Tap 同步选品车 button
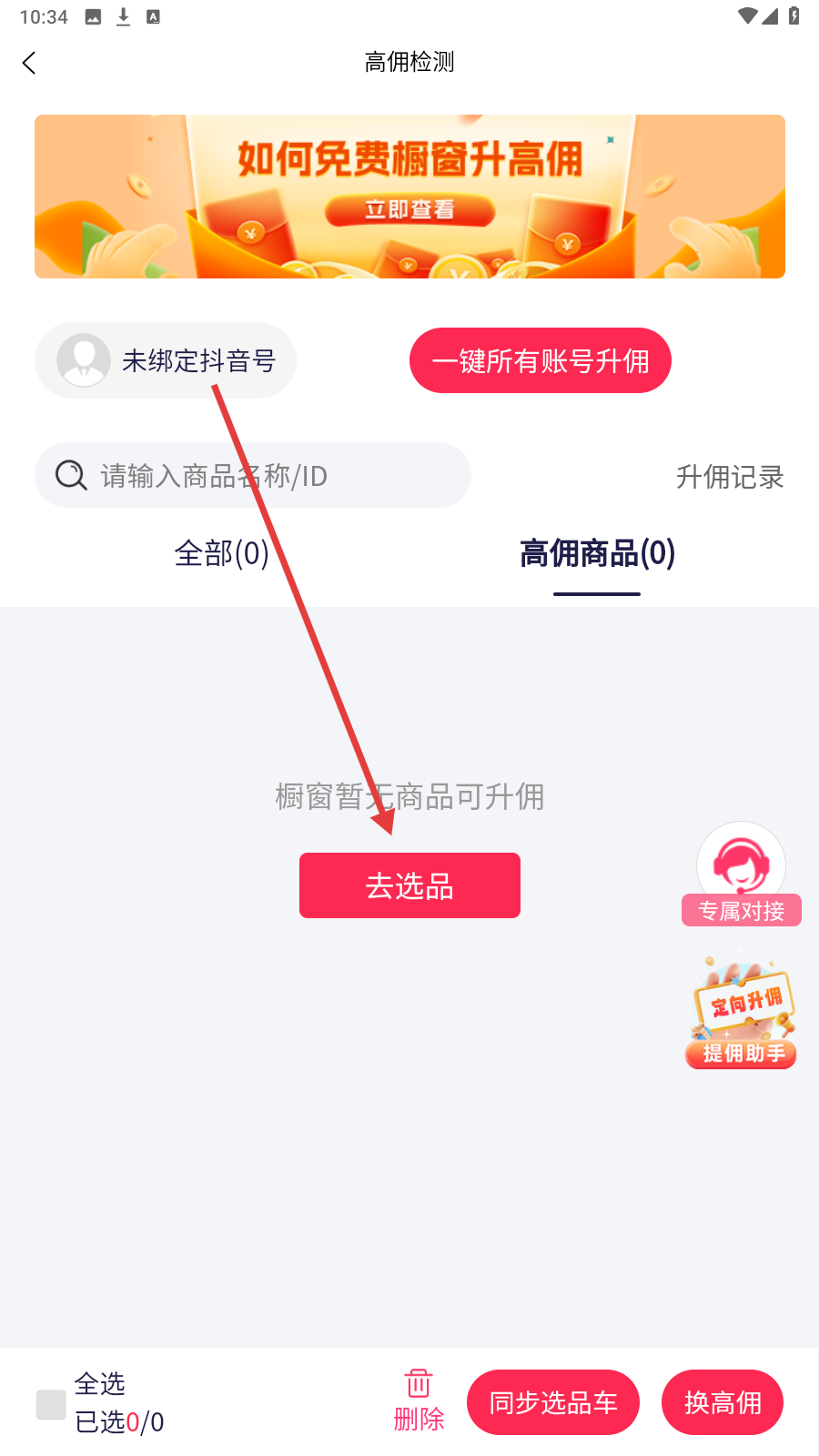This screenshot has height=1456, width=819. coord(552,1402)
